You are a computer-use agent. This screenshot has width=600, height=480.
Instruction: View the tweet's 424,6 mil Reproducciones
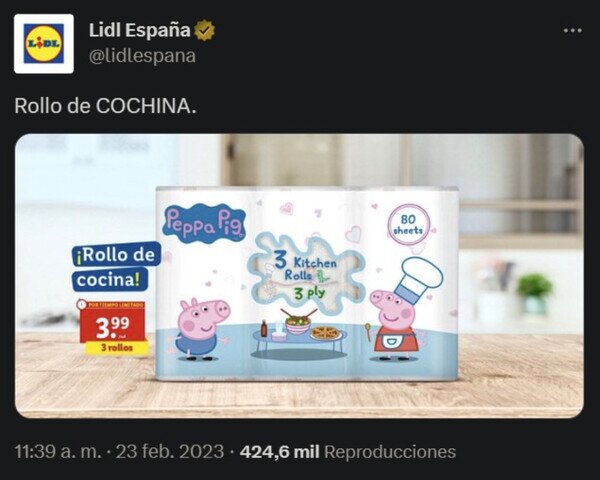coord(348,452)
